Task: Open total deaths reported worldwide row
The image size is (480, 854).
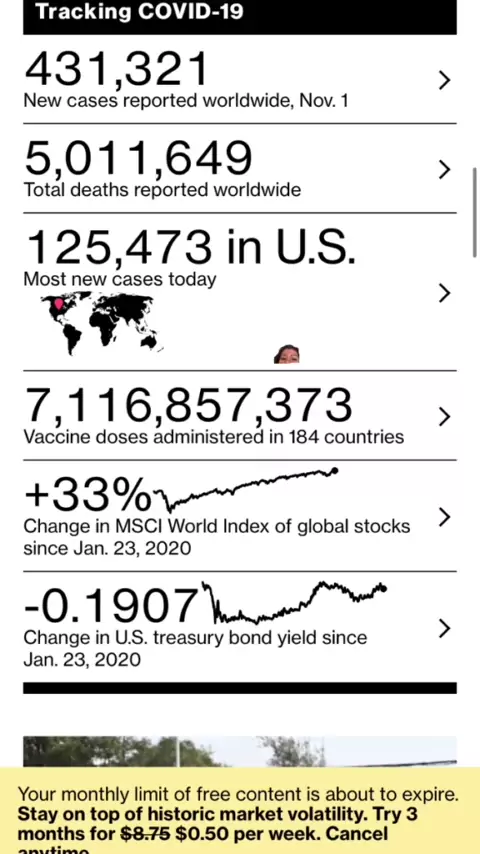Action: [x=240, y=168]
